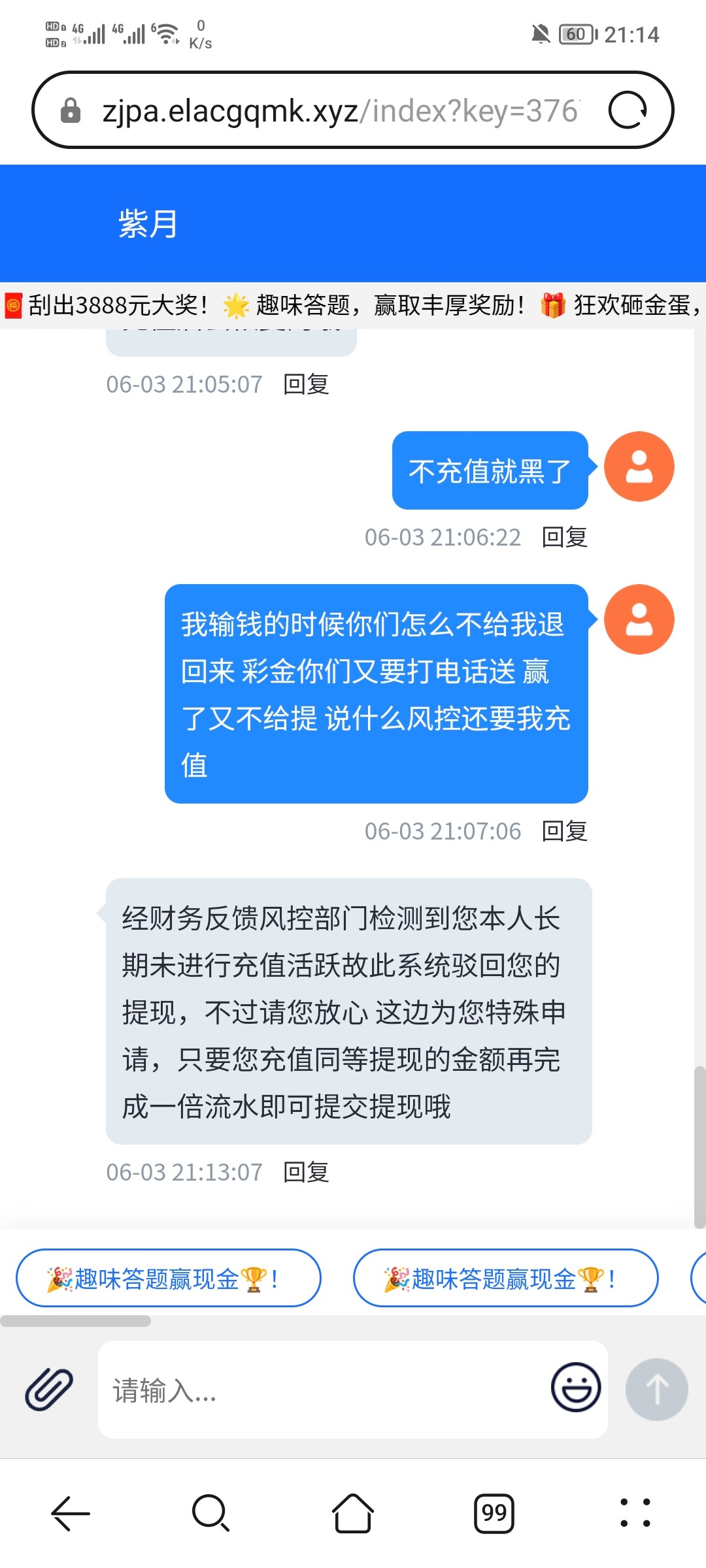The image size is (706, 1568).
Task: Attach a file with the paperclip icon
Action: (x=49, y=1389)
